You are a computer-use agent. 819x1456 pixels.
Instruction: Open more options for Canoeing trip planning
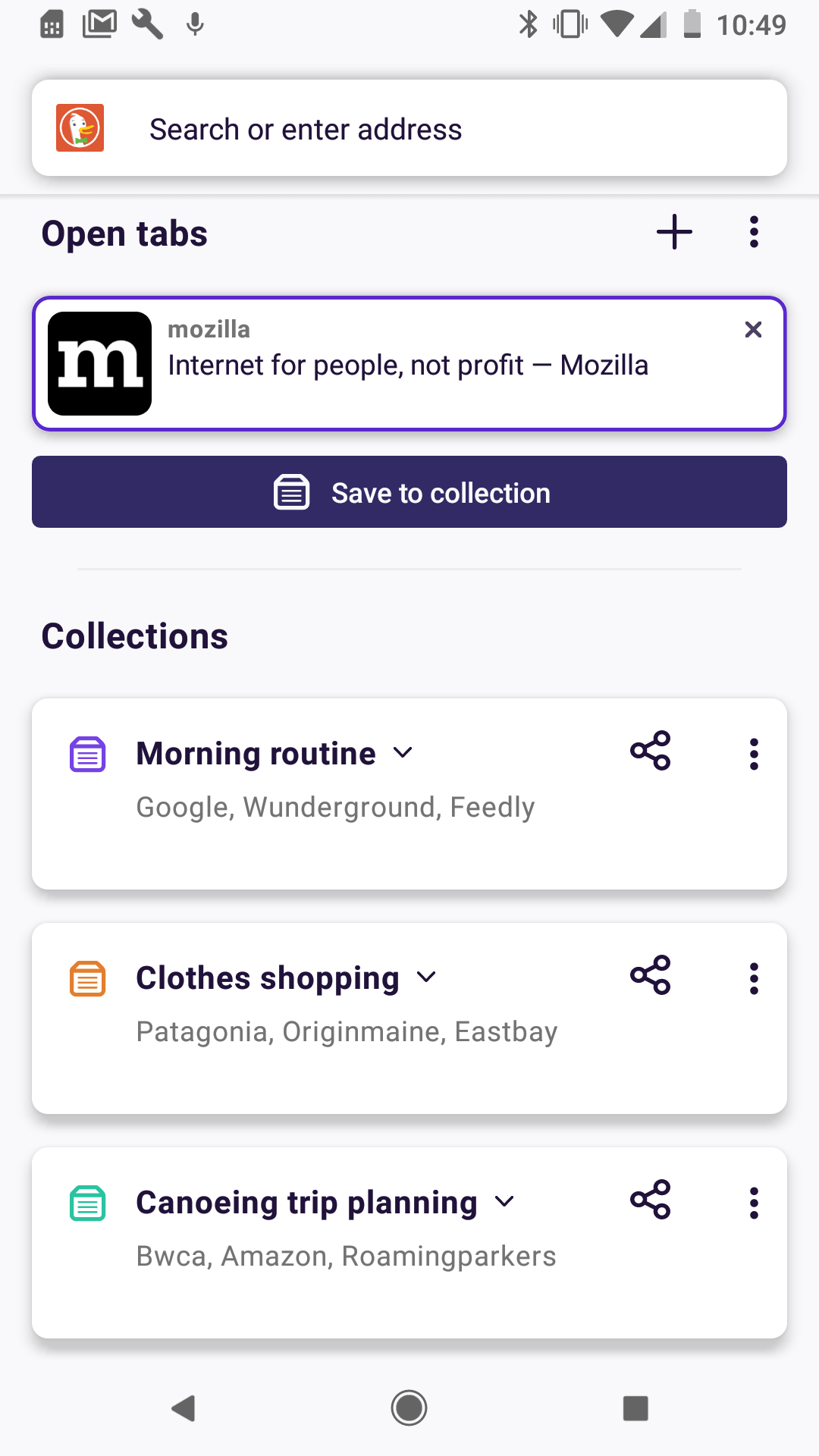tap(754, 1203)
